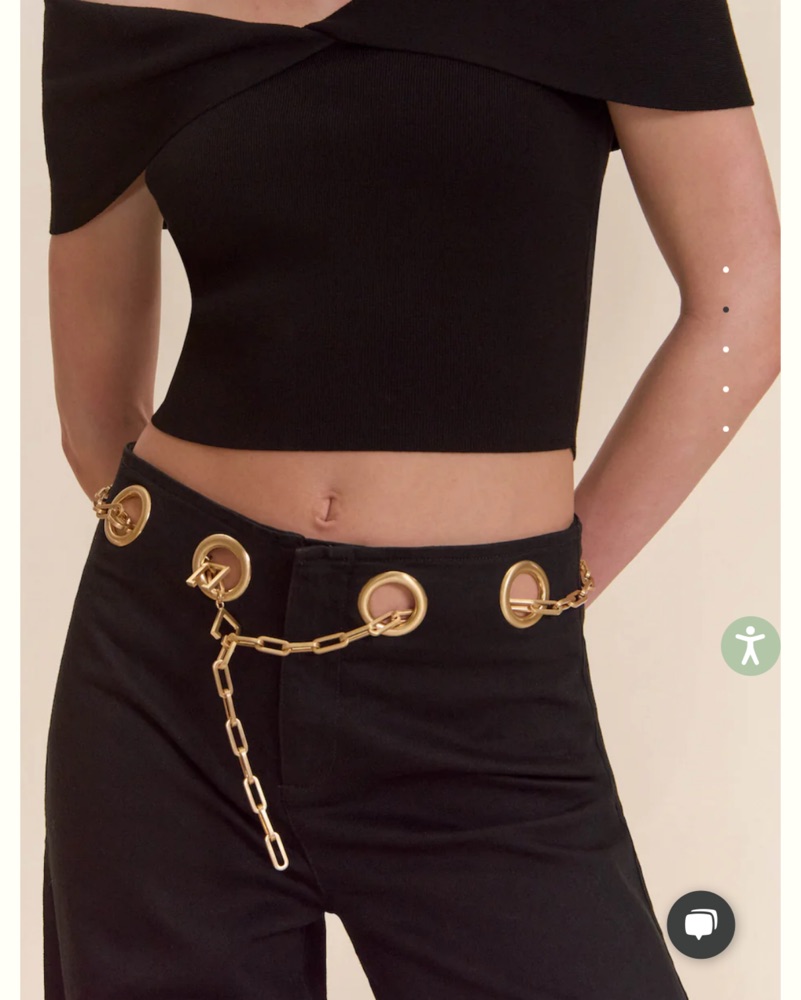
Task: Open the live chat bubble
Action: 701,925
